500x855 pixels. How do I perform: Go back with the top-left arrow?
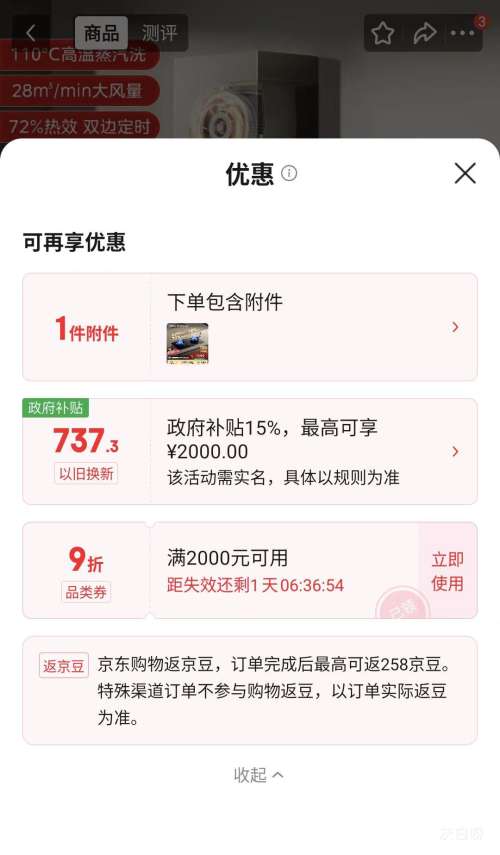click(x=31, y=33)
